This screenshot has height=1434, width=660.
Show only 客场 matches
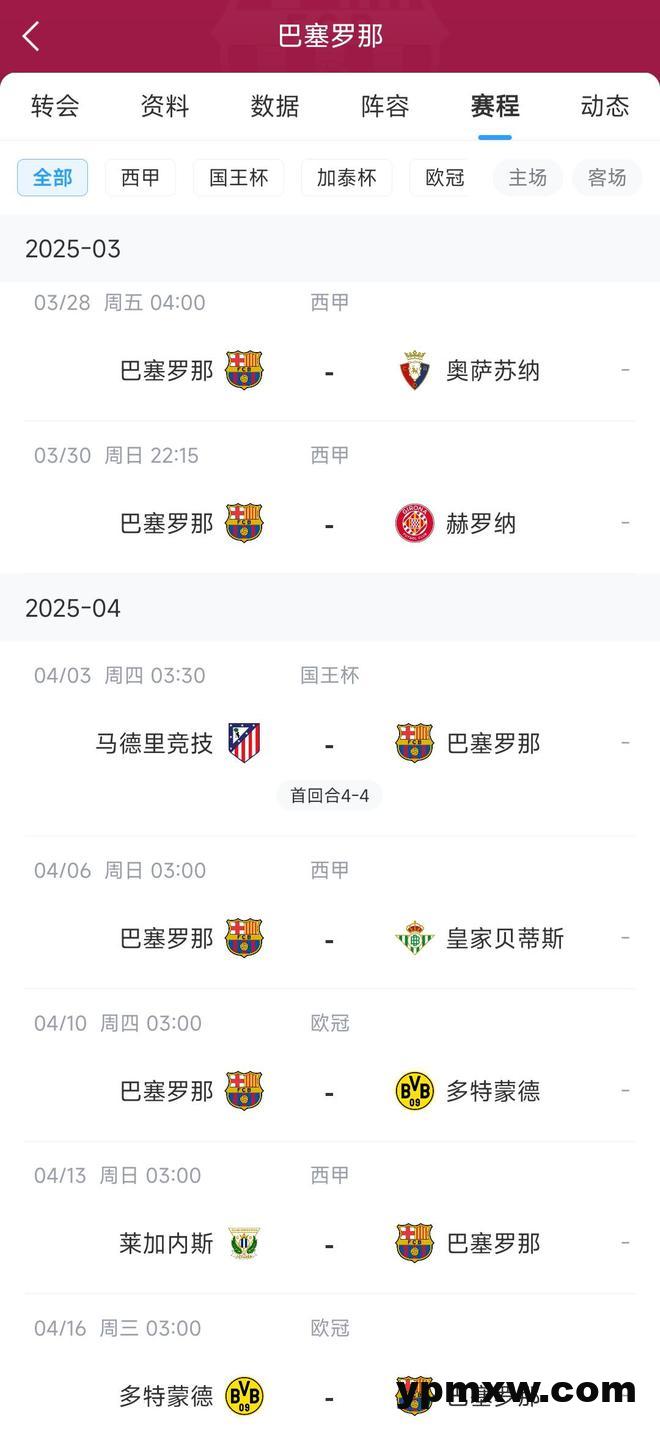[x=606, y=178]
